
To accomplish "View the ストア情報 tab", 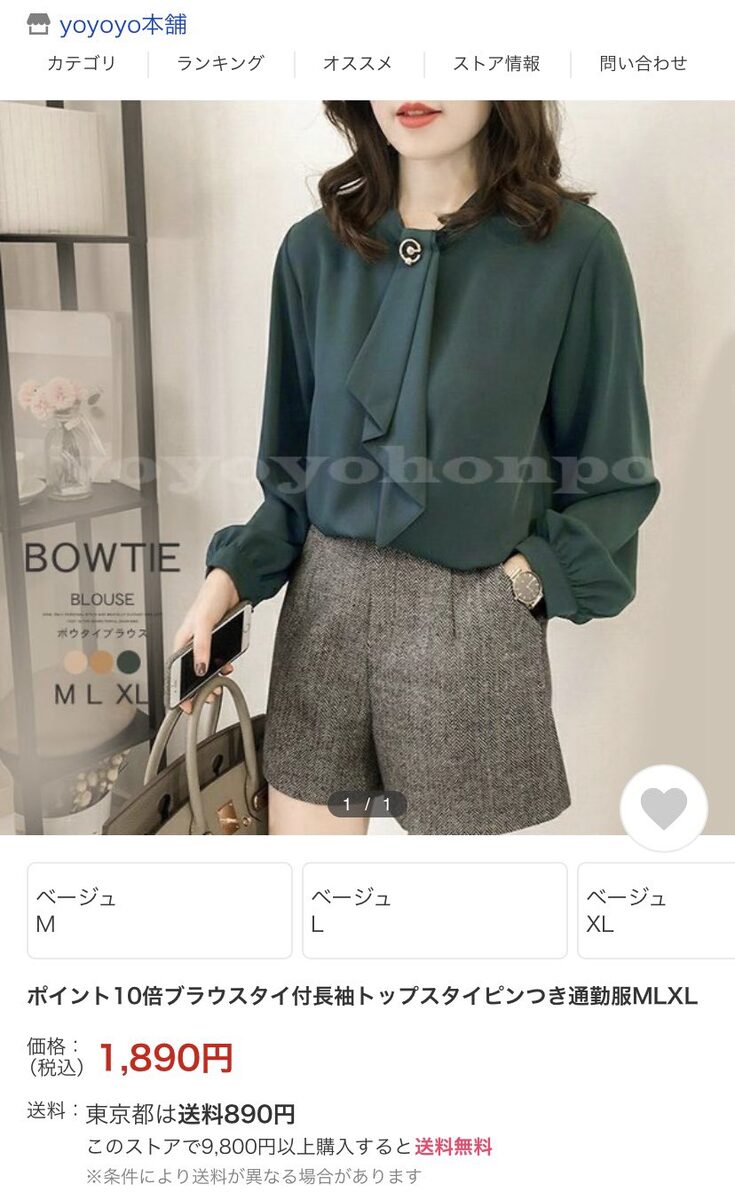I will (496, 63).
